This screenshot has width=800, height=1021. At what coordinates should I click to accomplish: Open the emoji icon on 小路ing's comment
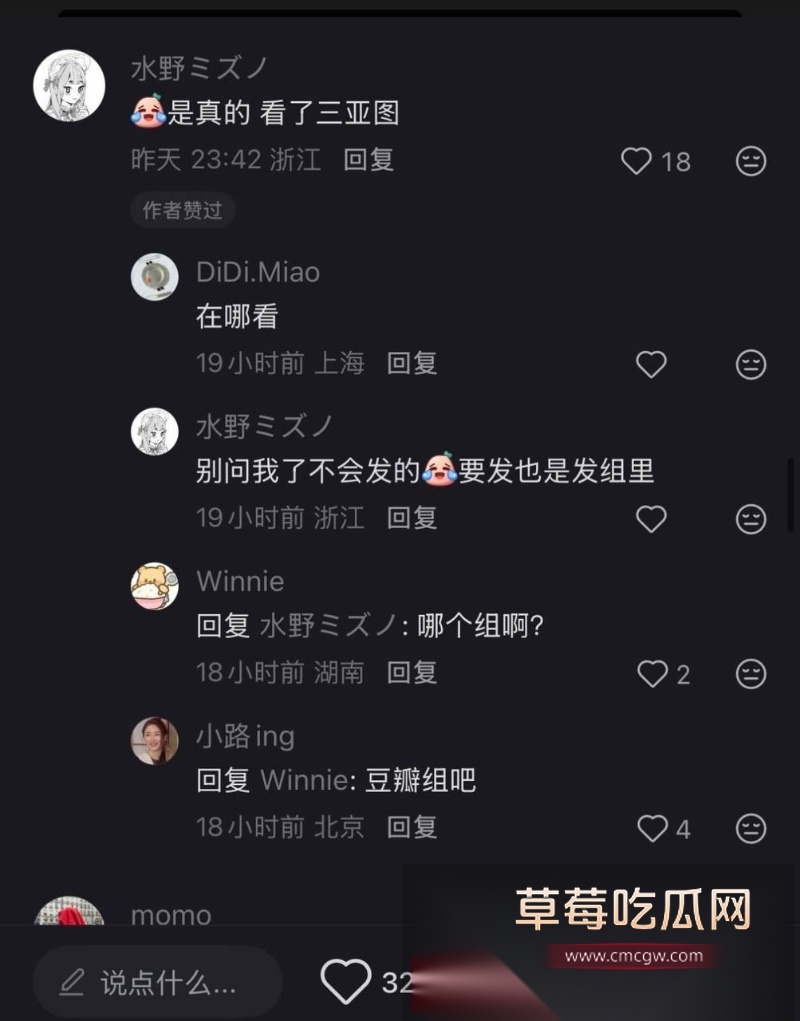click(x=751, y=829)
